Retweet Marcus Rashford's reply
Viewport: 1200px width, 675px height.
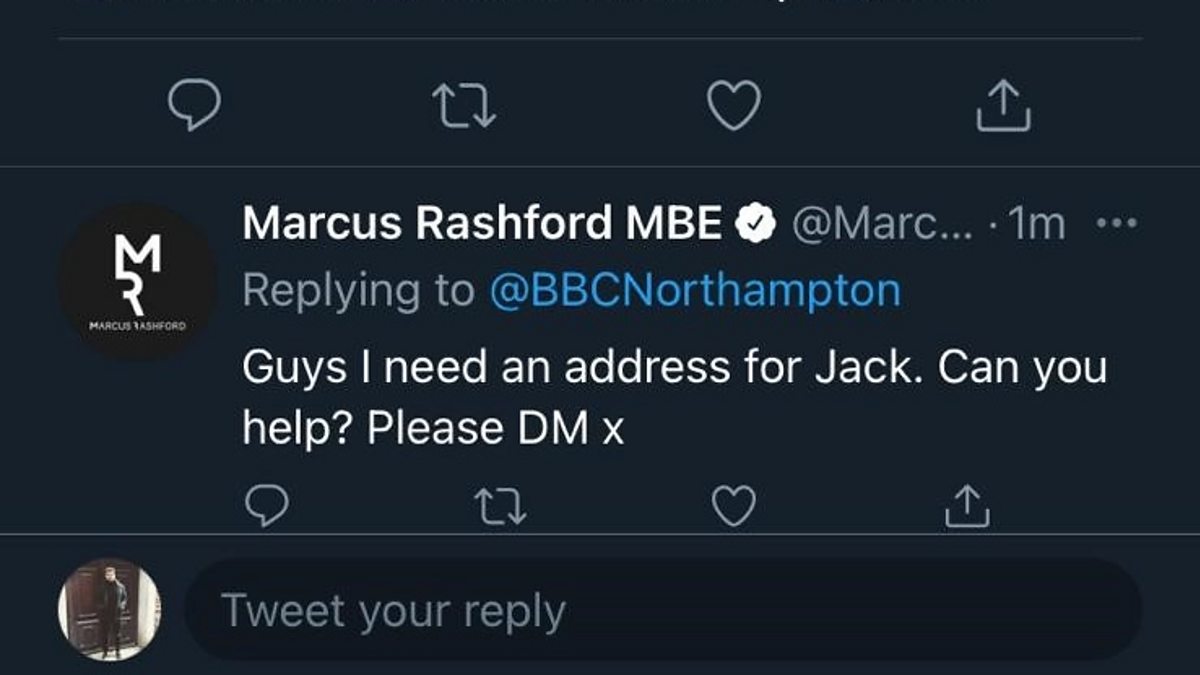click(500, 506)
